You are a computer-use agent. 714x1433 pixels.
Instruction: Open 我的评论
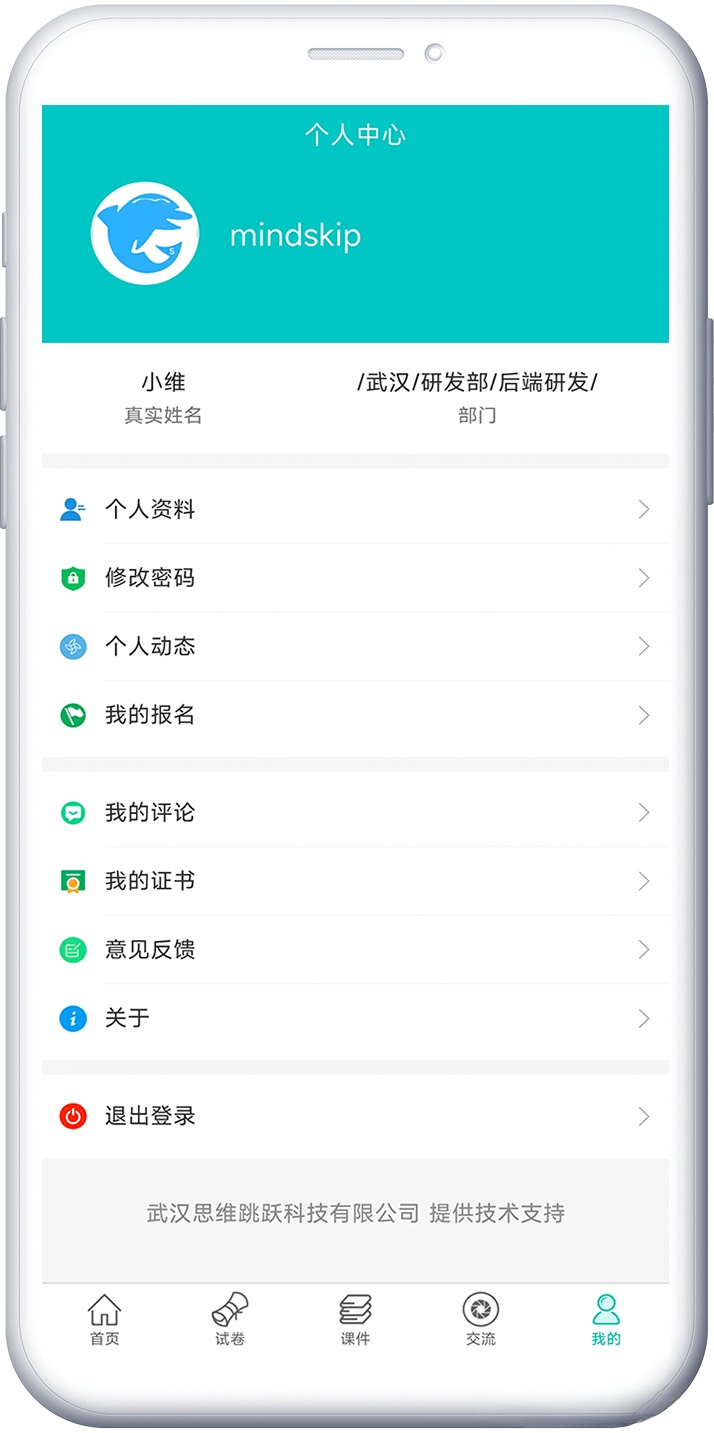tap(355, 813)
